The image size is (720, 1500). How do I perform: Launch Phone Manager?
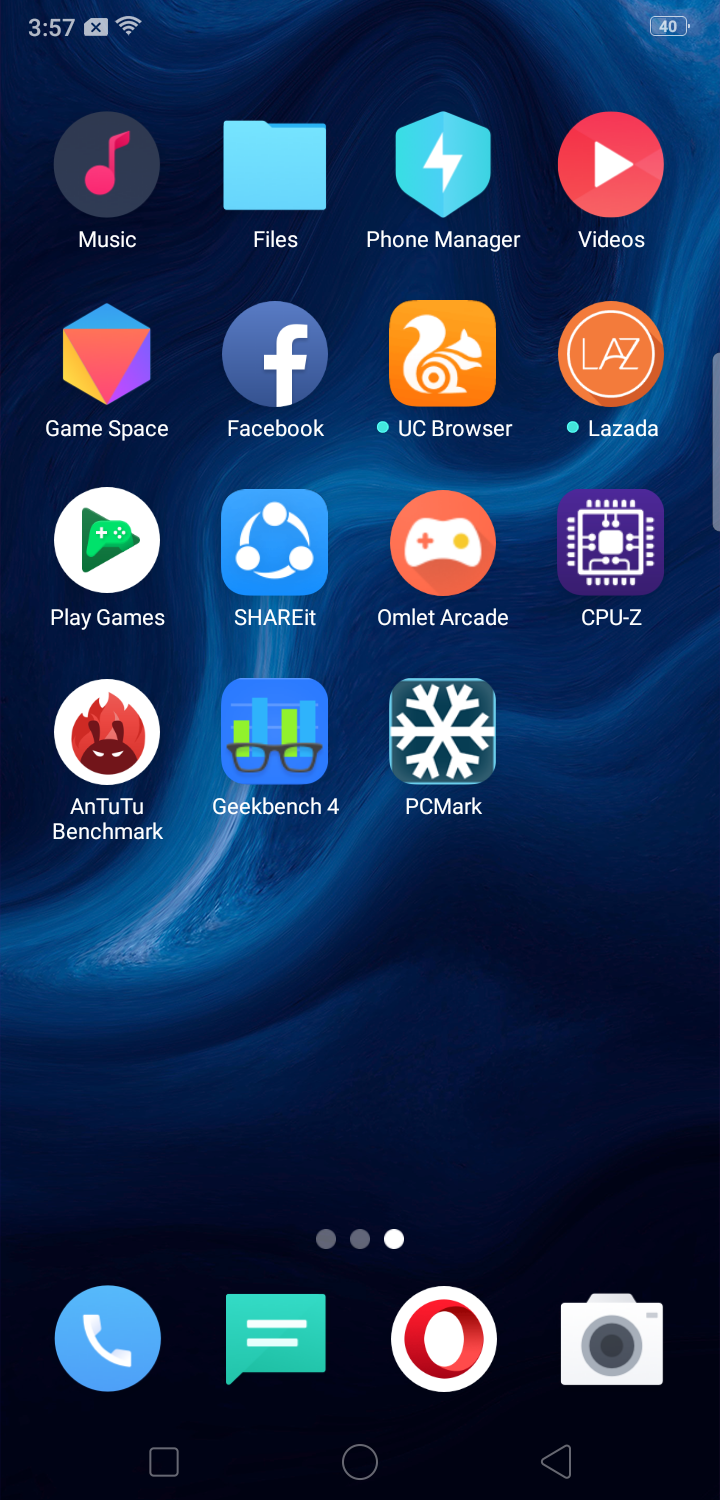tap(443, 165)
